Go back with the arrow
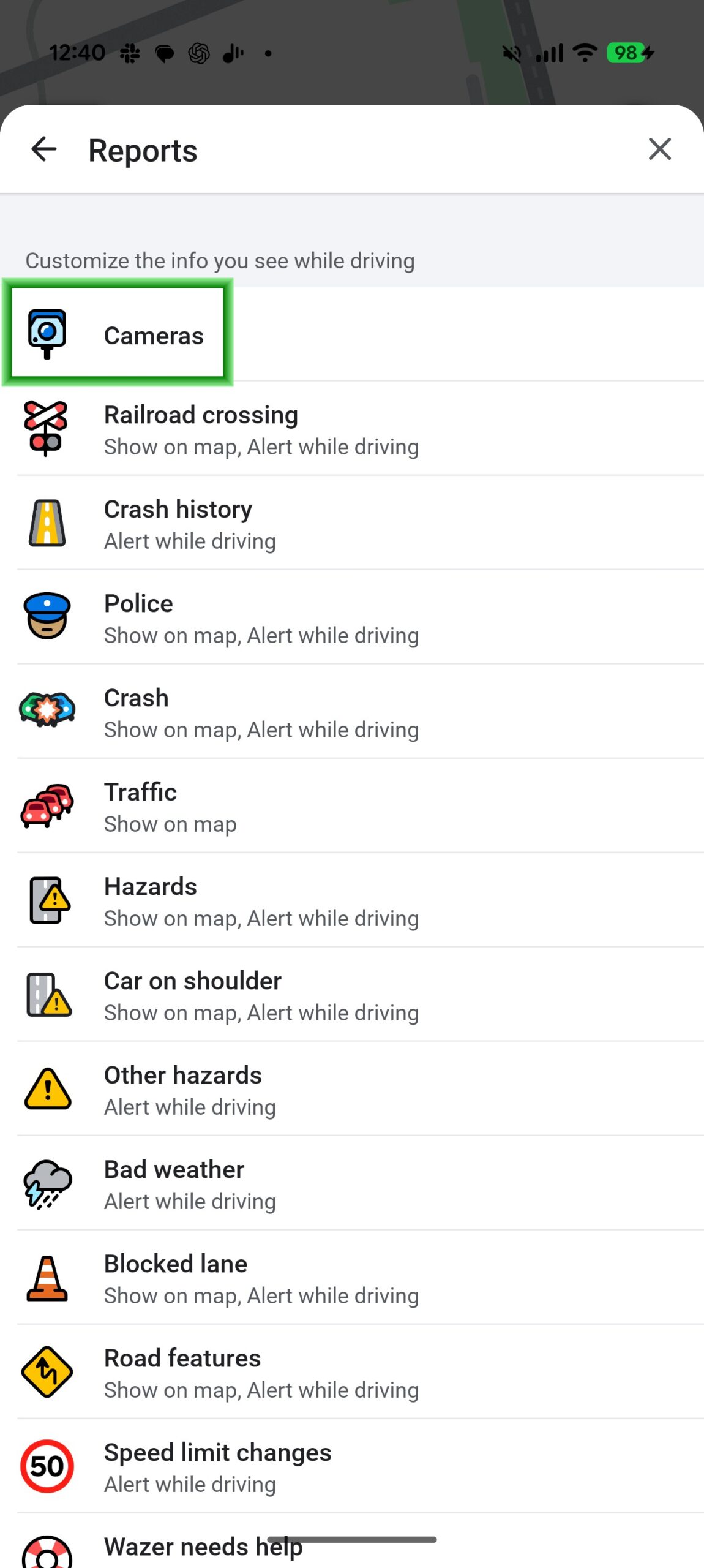The width and height of the screenshot is (704, 1568). coord(43,149)
